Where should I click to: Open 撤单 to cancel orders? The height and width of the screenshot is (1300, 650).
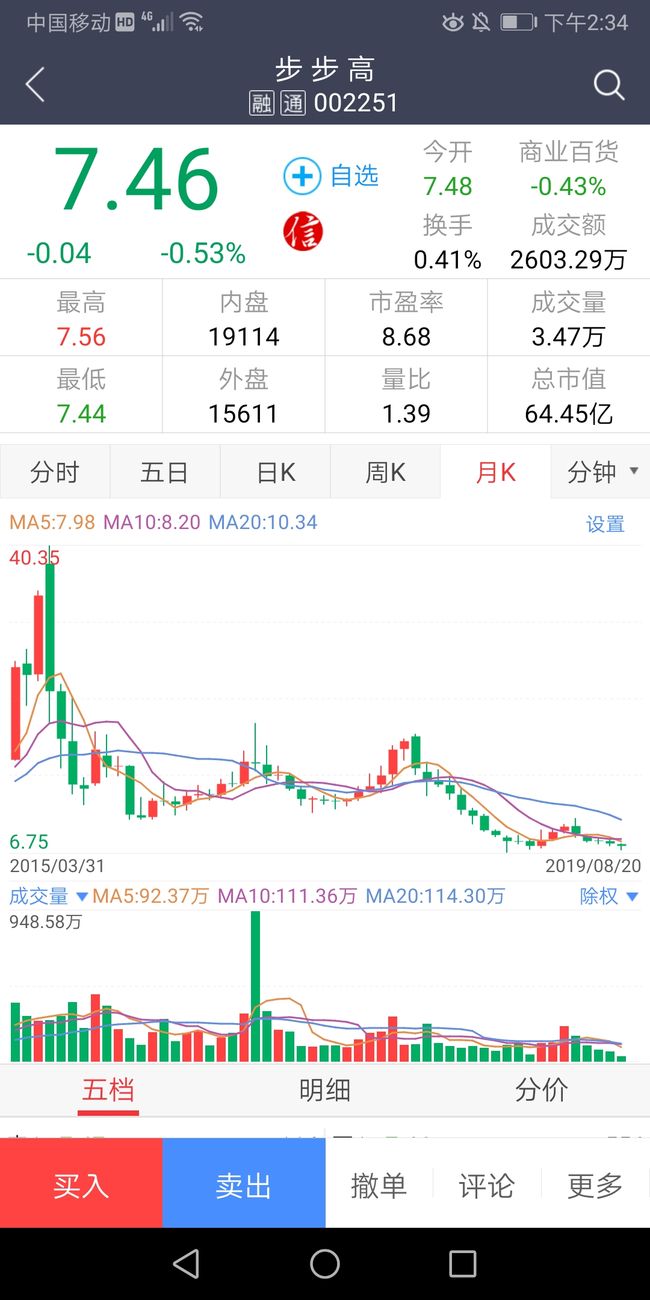click(x=379, y=1184)
